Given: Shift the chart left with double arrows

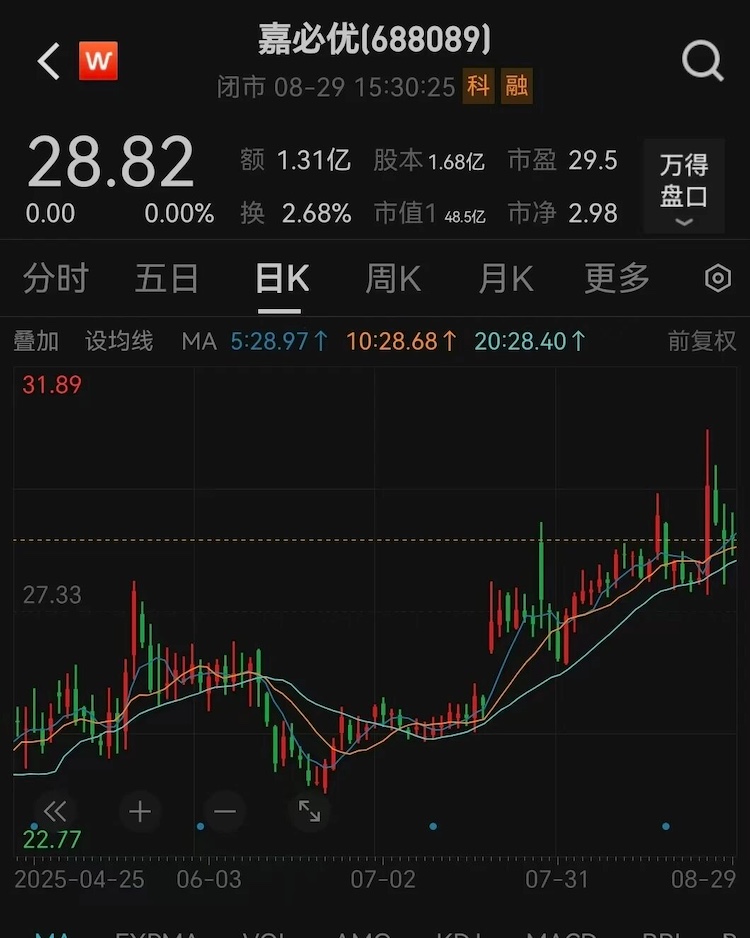Looking at the screenshot, I should point(54,810).
